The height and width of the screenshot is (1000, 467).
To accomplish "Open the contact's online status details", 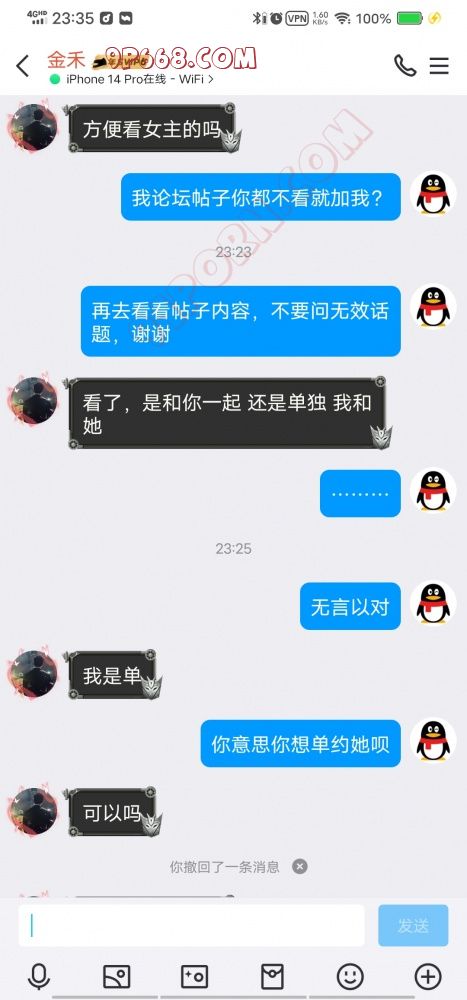I will 131,80.
